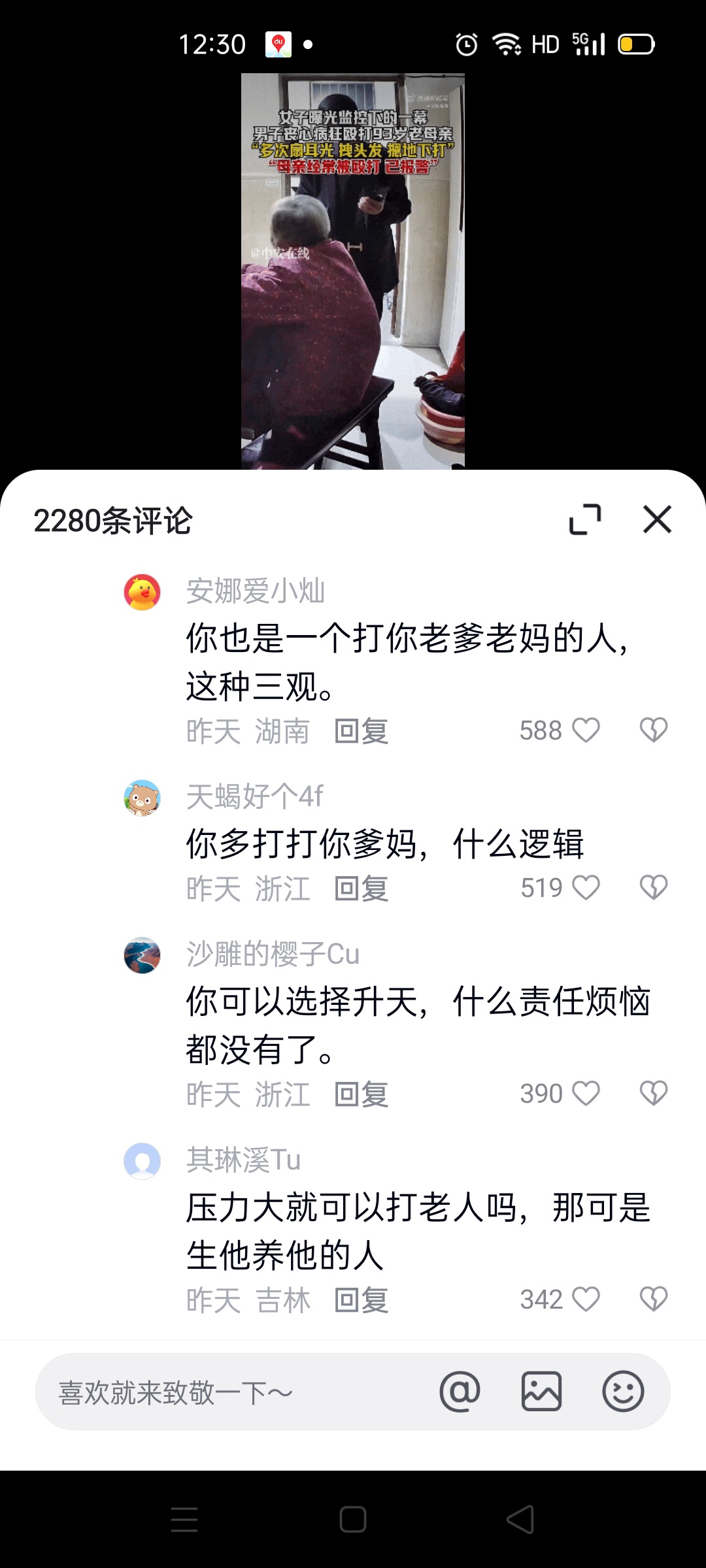Image resolution: width=706 pixels, height=1568 pixels.
Task: View 沙雕的樱子Cu's profile via avatar
Action: click(143, 955)
